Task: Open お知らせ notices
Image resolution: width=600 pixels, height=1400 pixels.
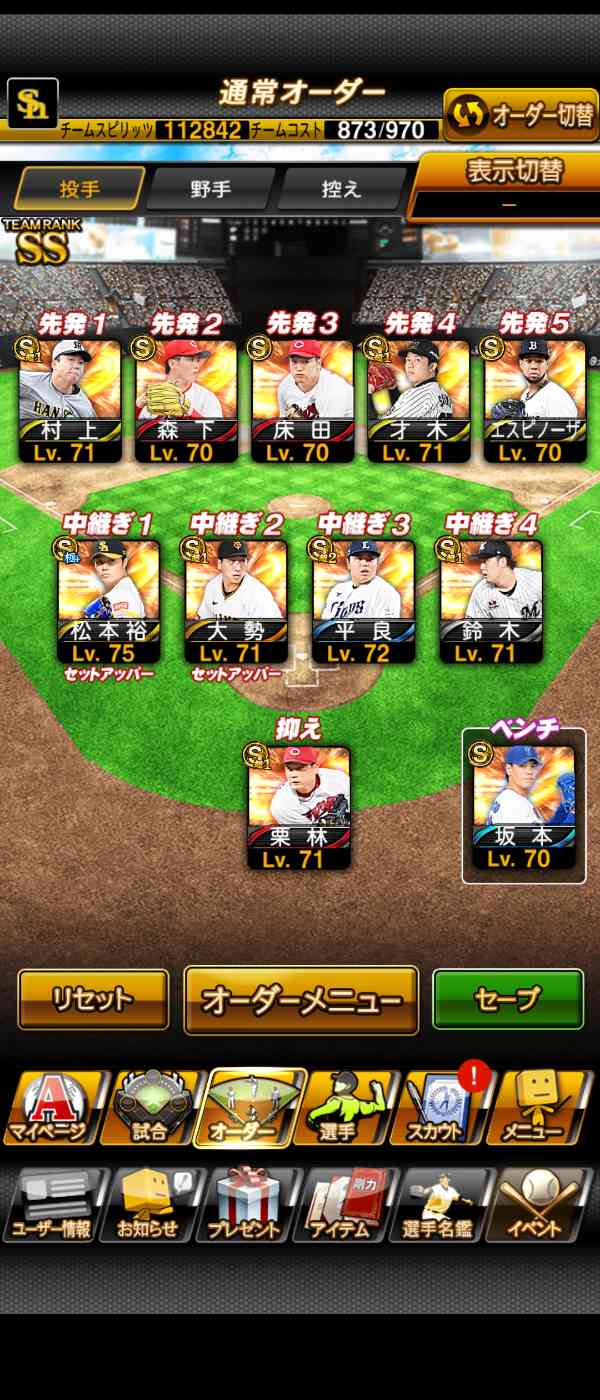Action: pos(149,1205)
